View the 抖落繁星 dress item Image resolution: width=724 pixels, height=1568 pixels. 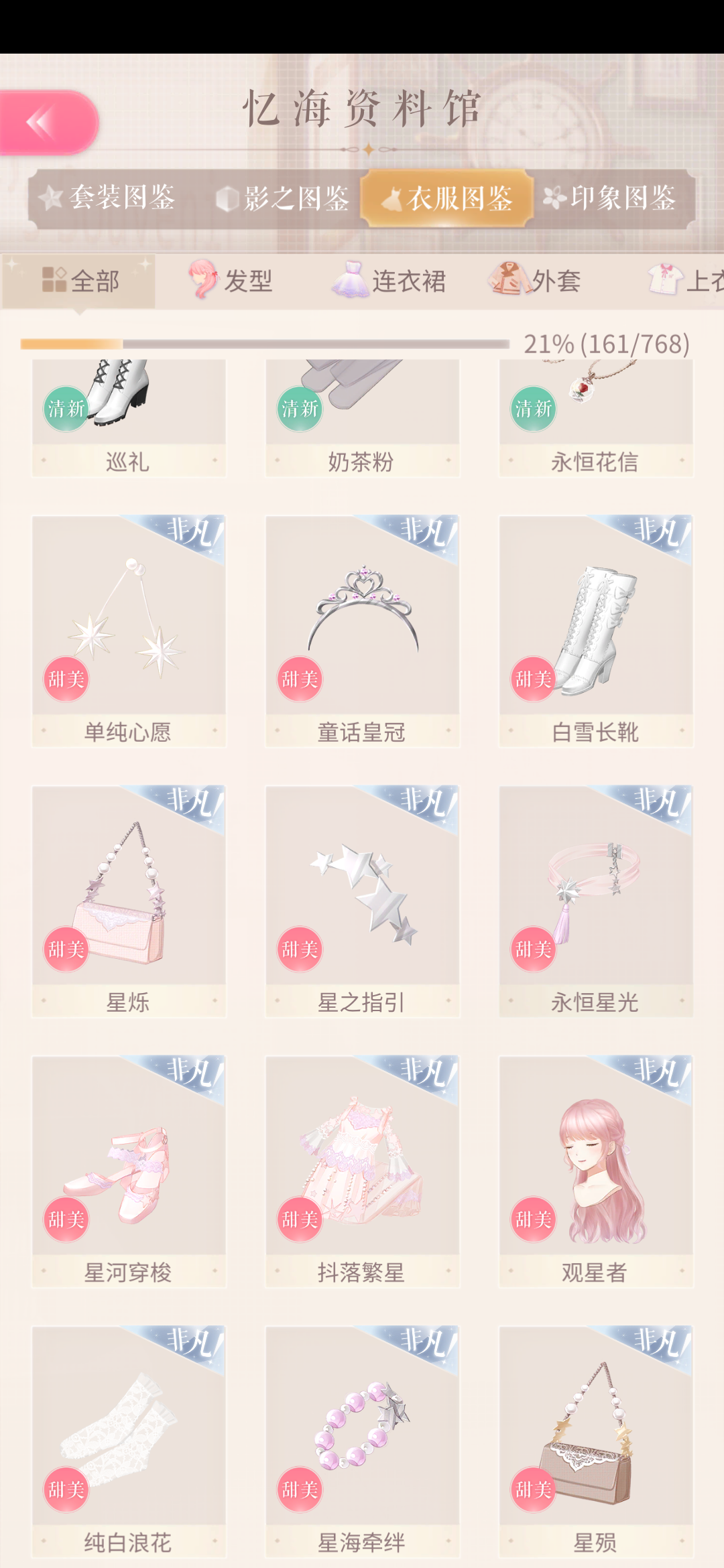point(362,1170)
